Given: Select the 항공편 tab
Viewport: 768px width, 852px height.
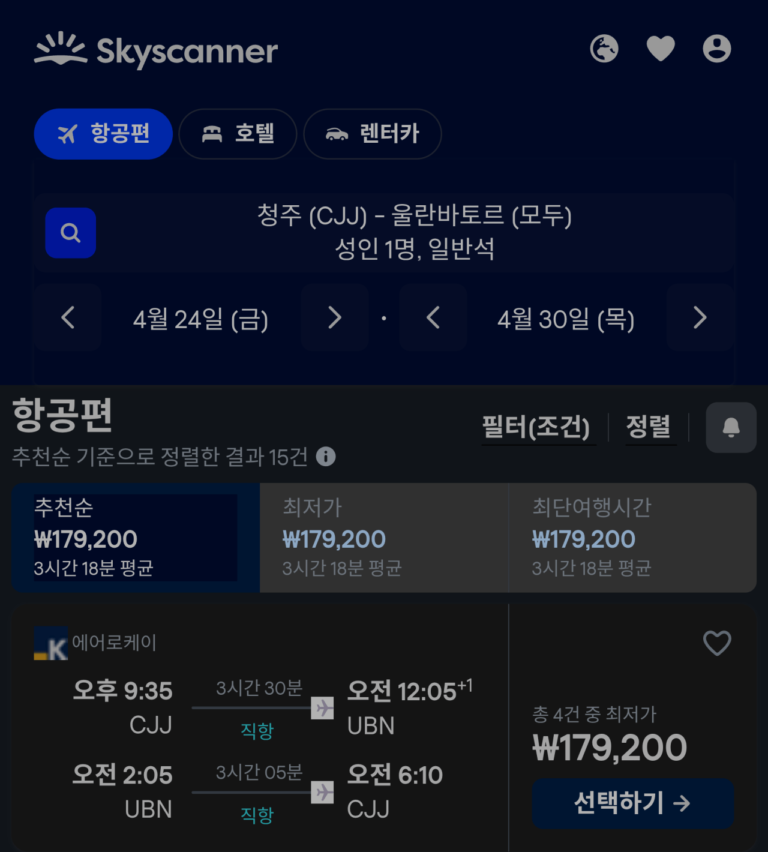Looking at the screenshot, I should [x=104, y=134].
